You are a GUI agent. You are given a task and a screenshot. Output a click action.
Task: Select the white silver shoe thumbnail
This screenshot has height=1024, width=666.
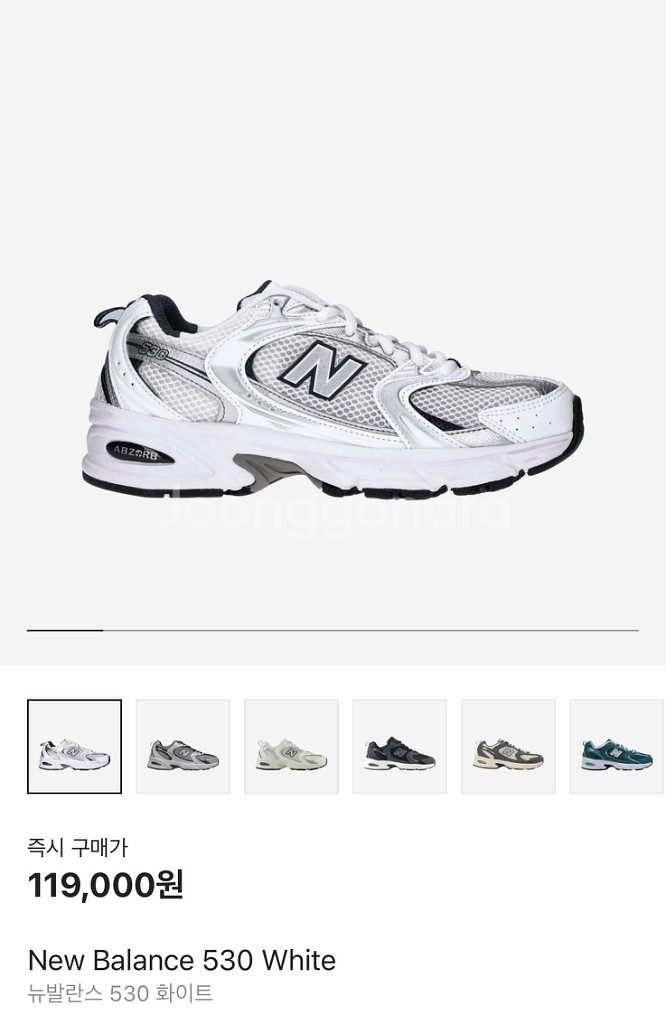point(74,746)
